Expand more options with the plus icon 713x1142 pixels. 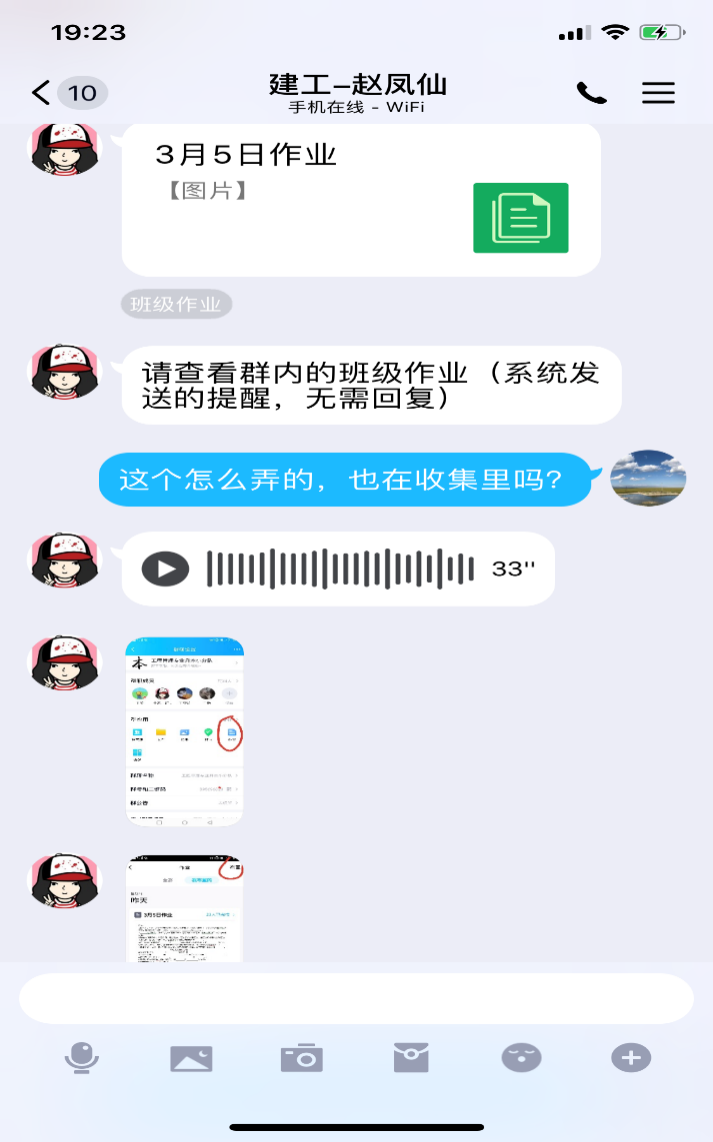(x=631, y=1057)
